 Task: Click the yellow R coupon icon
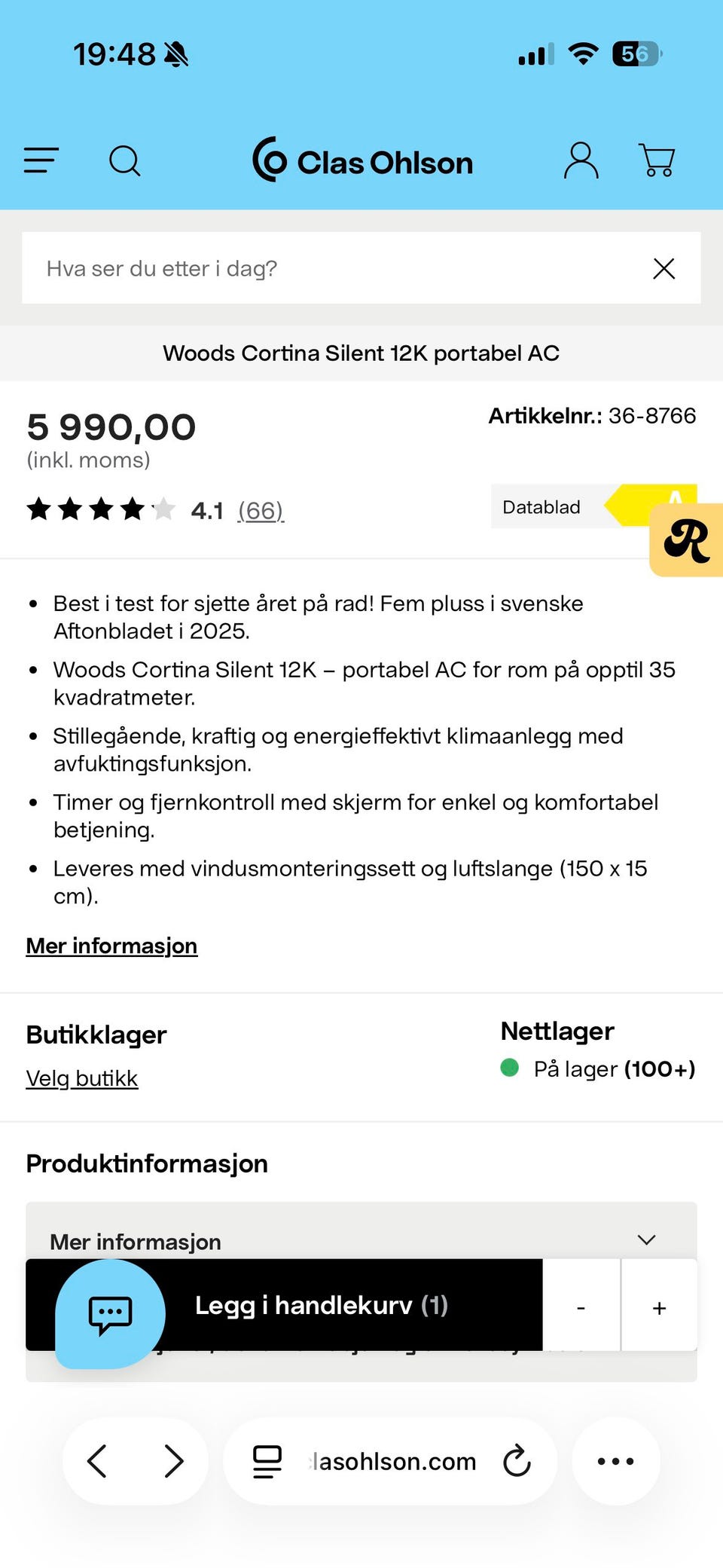pos(686,541)
